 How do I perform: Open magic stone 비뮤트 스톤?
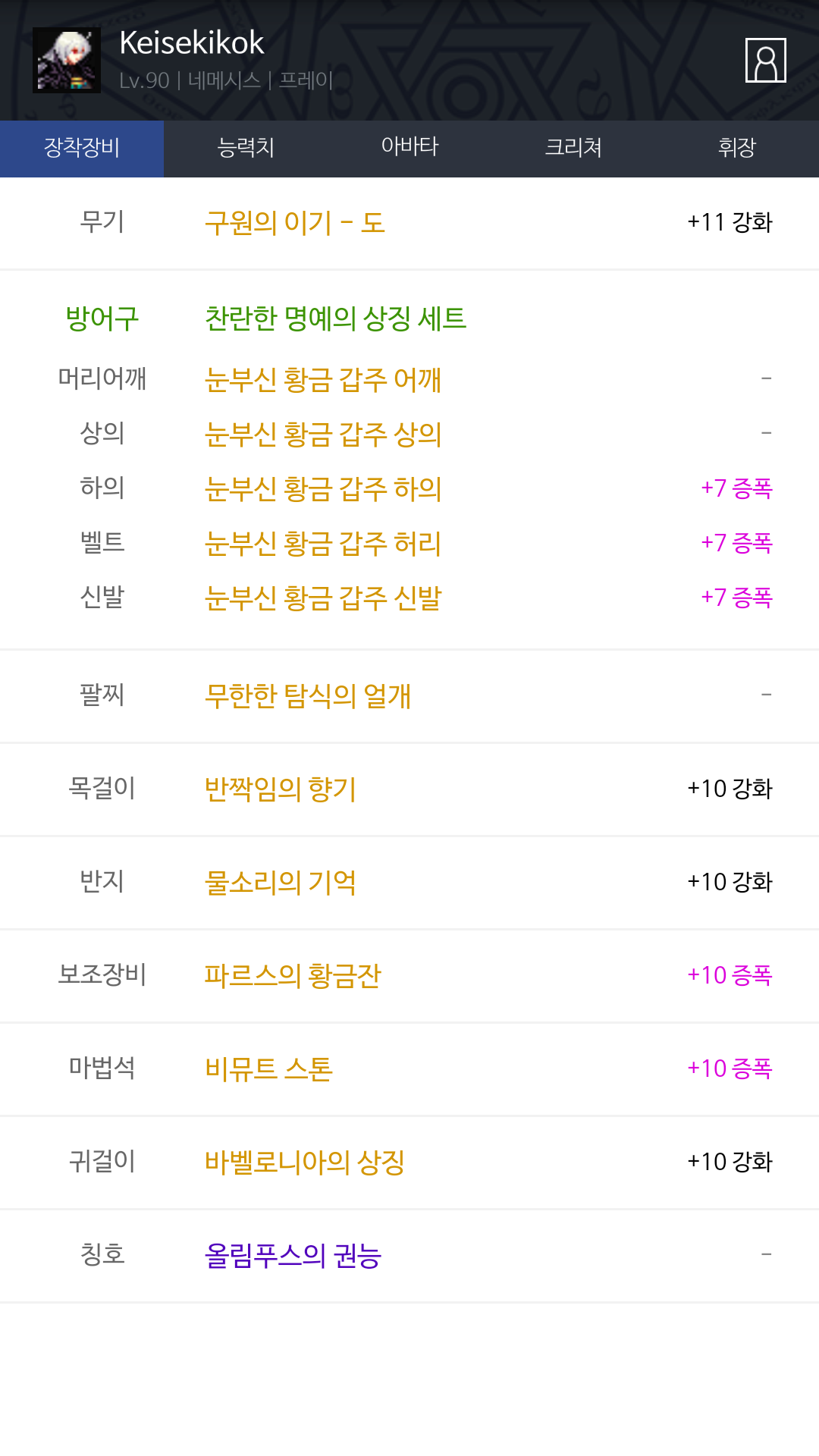click(x=268, y=1069)
